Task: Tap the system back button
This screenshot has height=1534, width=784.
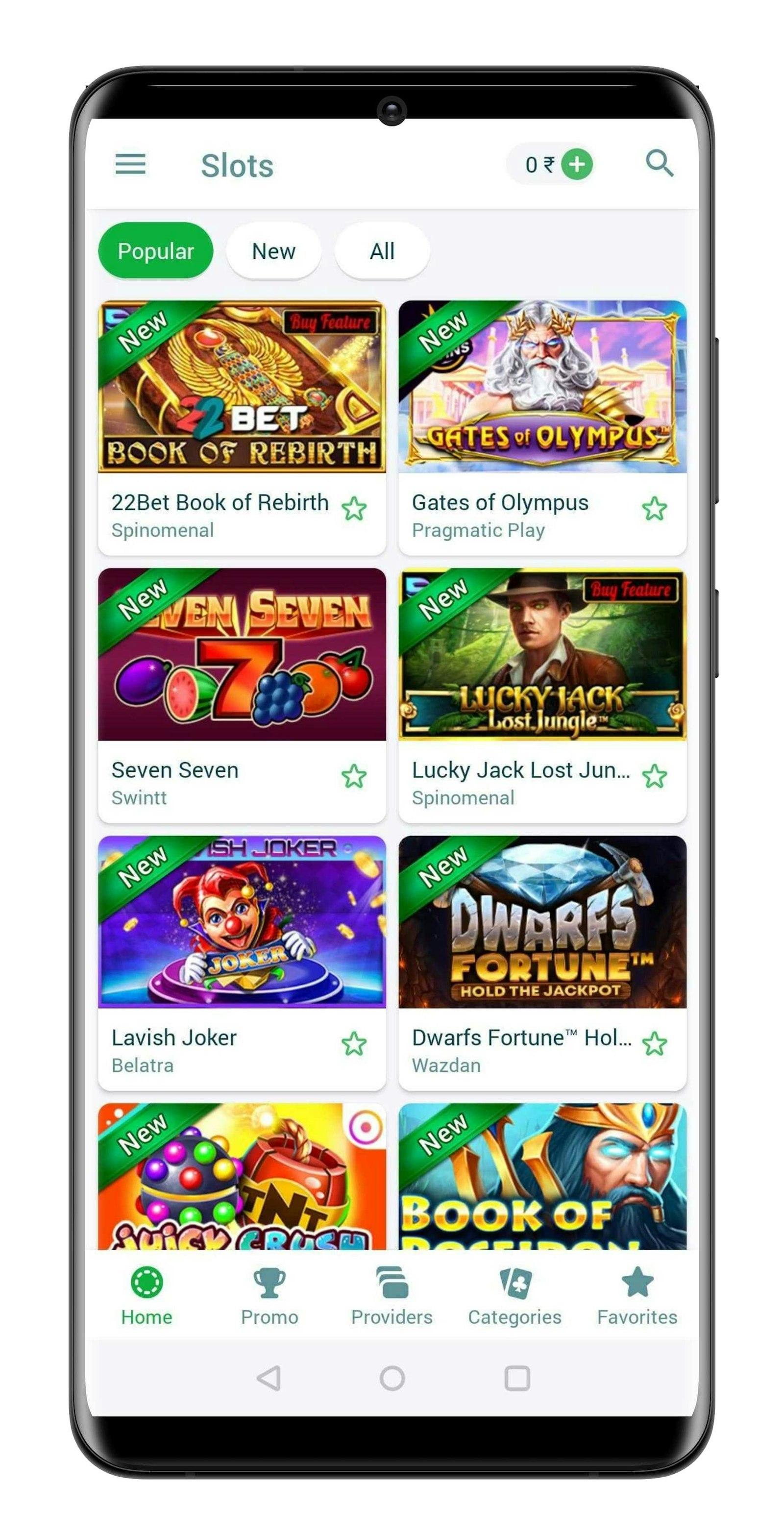Action: [x=269, y=1377]
